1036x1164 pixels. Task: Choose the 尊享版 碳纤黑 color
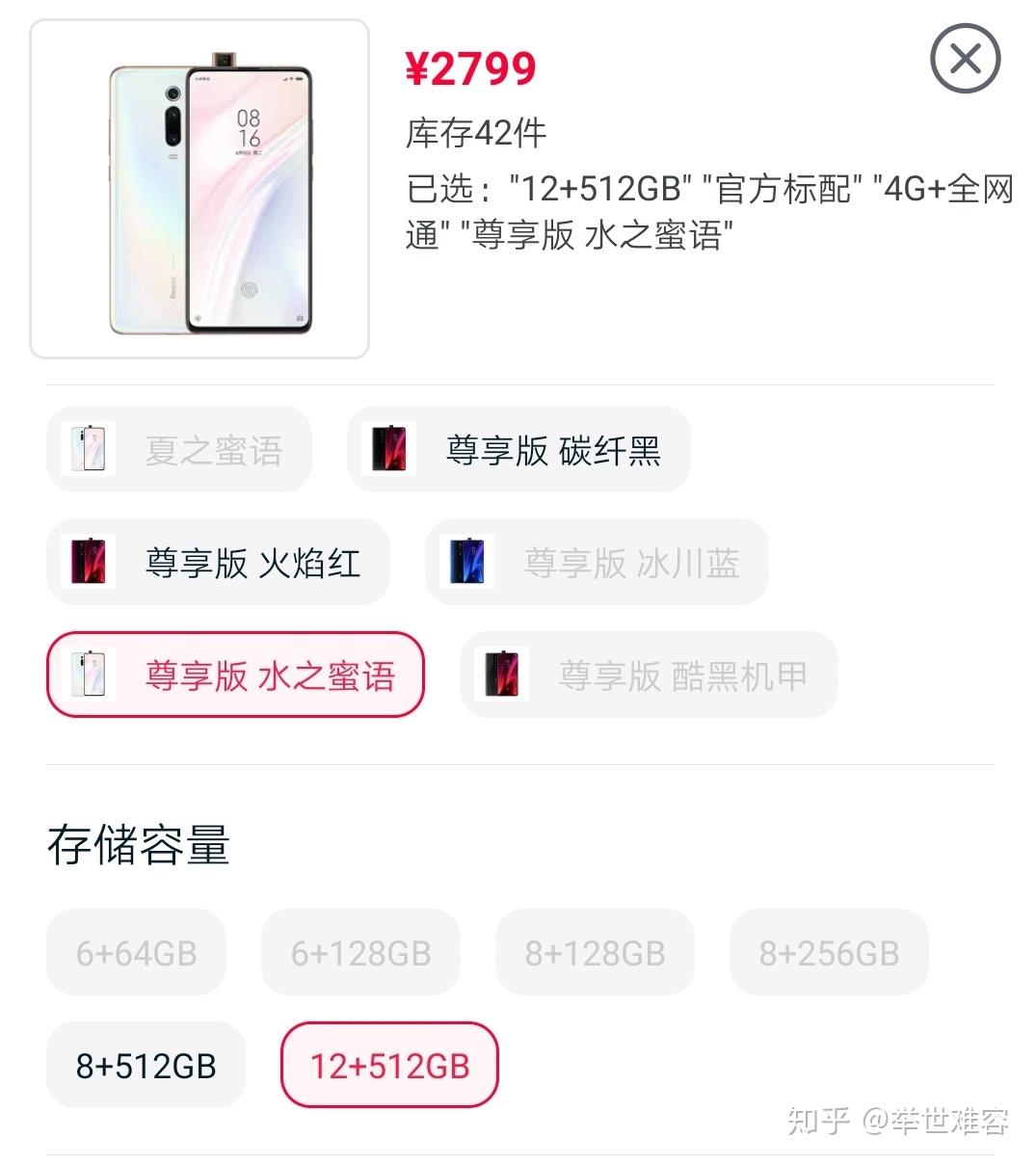click(x=518, y=450)
